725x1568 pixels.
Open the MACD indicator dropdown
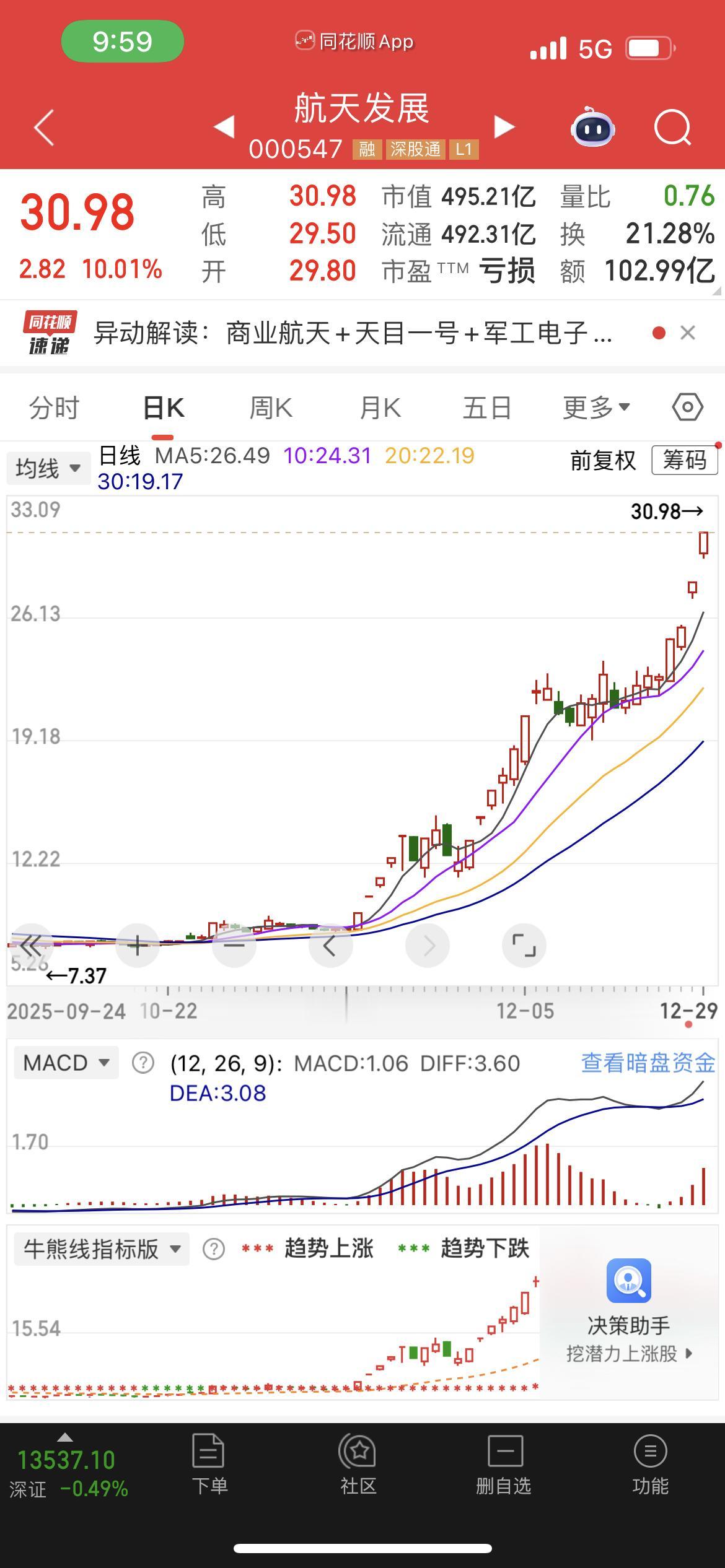65,1061
